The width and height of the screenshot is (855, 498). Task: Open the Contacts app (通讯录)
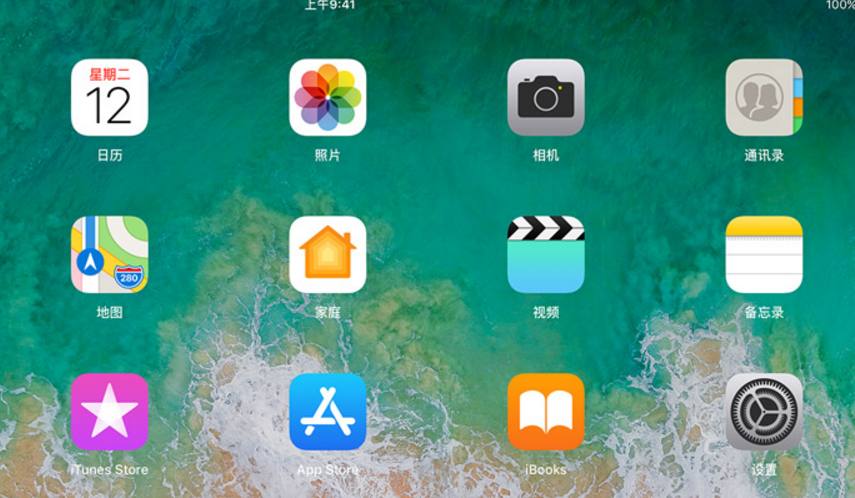point(764,97)
